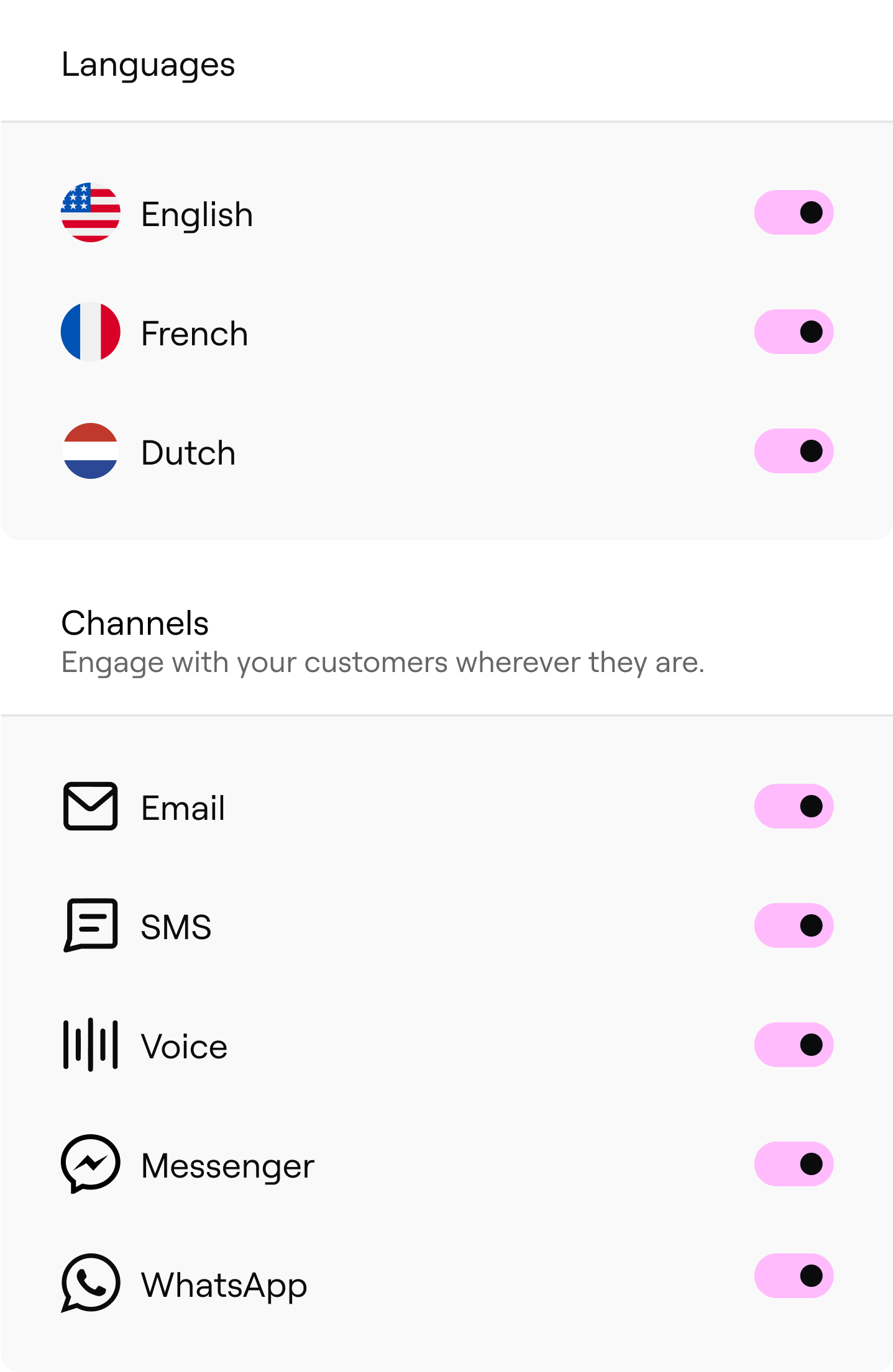
Task: Disable the WhatsApp channel switch
Action: [x=794, y=1276]
